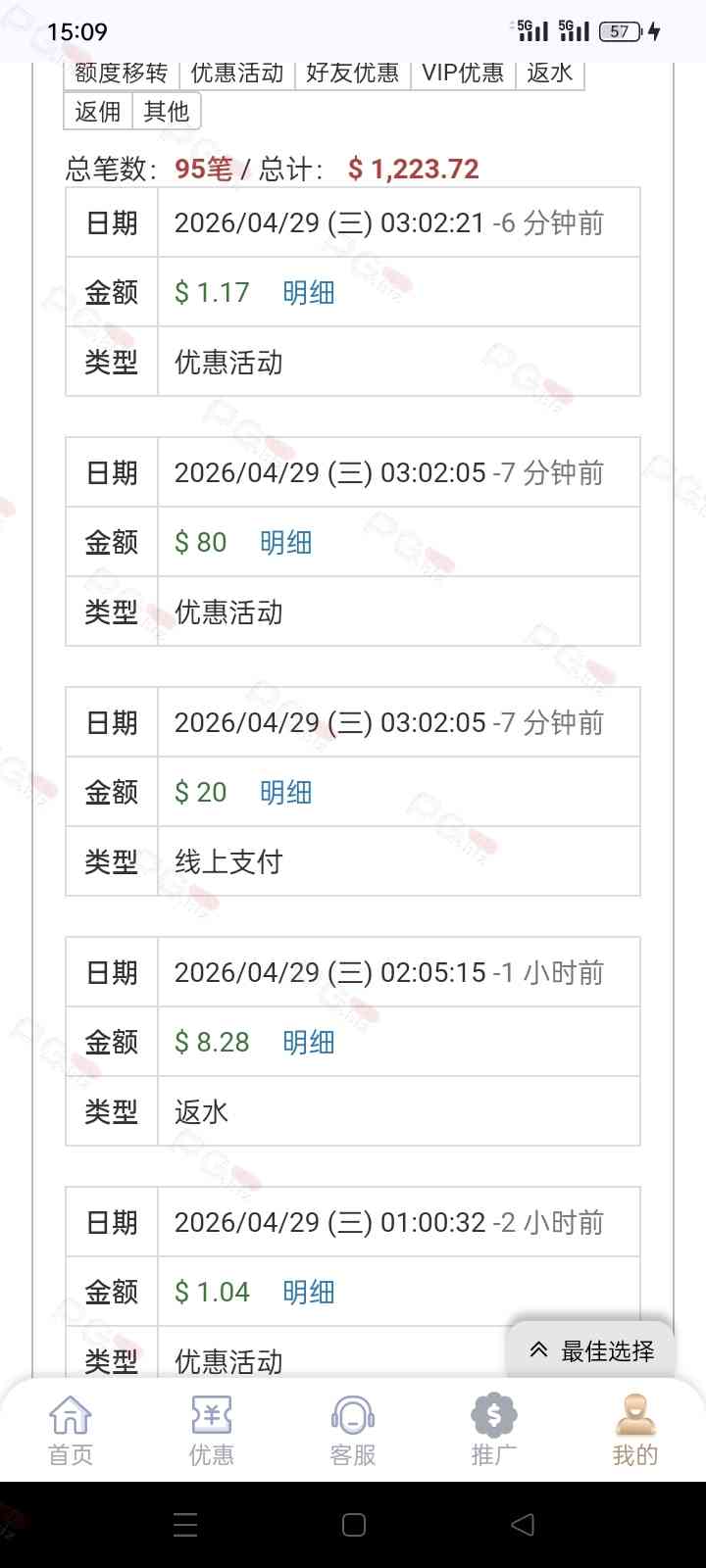Select the 好友优惠 filter tab
Viewport: 706px width, 1568px height.
pyautogui.click(x=352, y=73)
